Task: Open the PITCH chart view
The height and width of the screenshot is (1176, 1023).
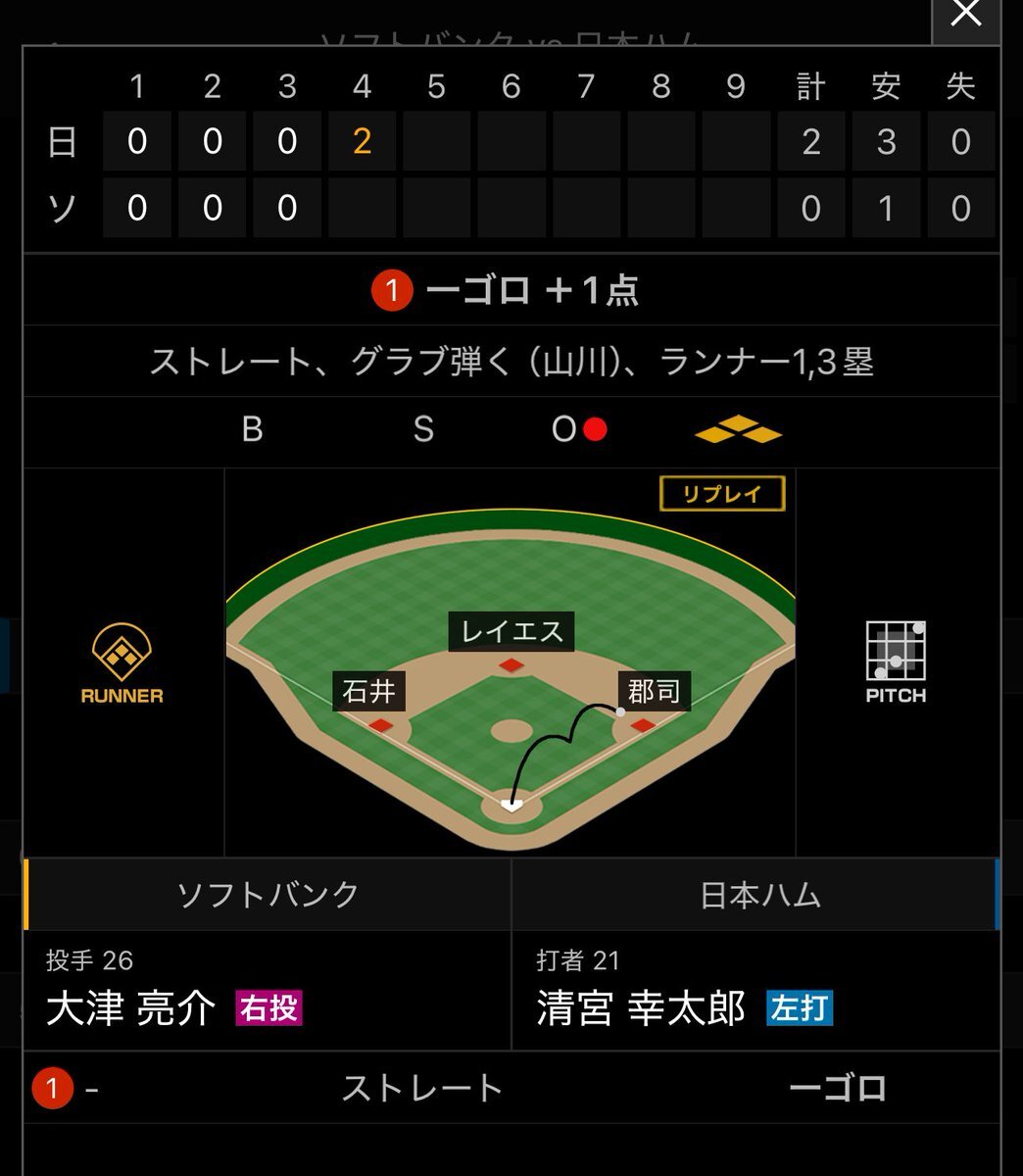Action: tap(896, 663)
